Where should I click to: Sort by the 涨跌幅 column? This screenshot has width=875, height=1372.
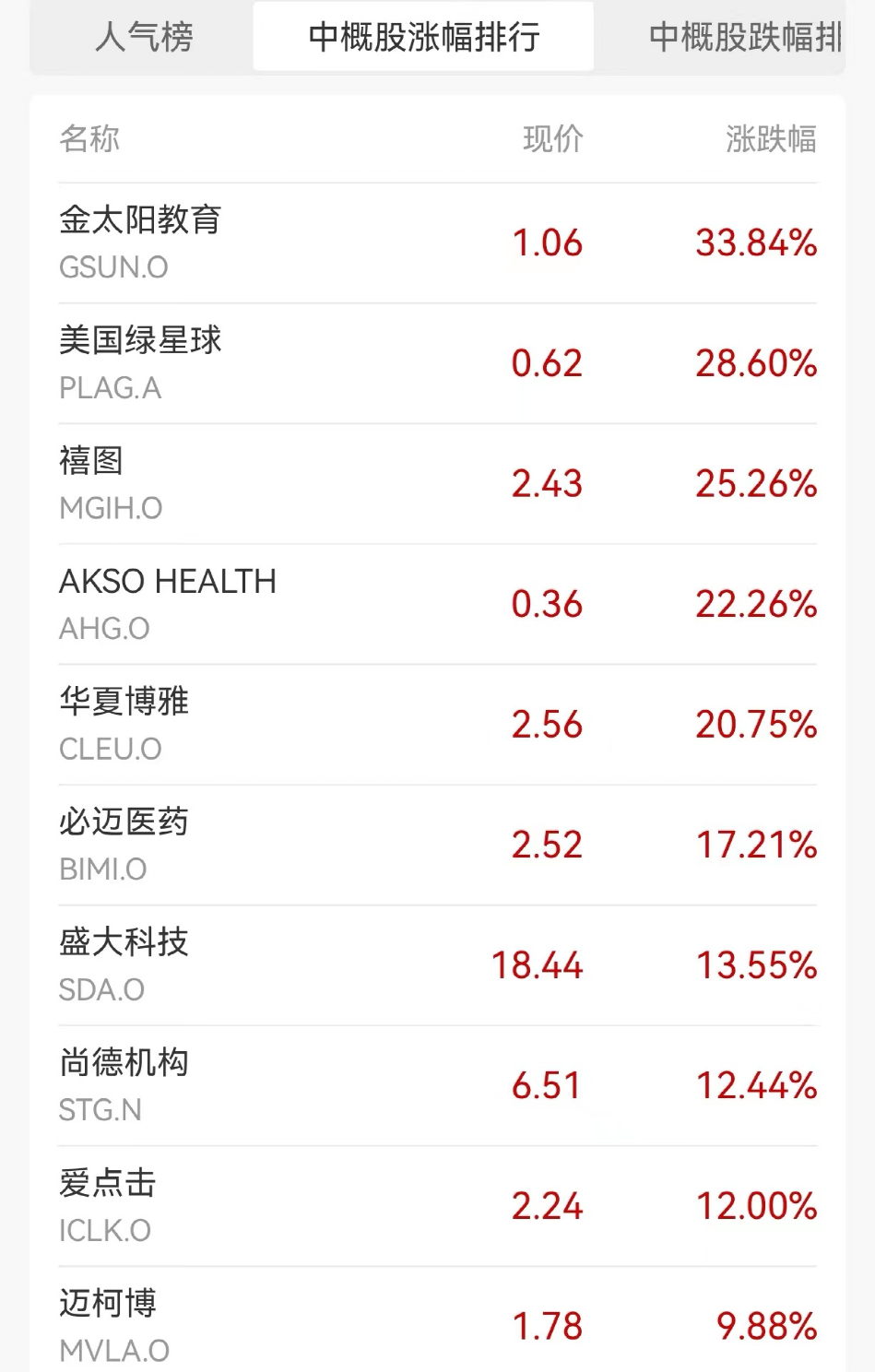click(773, 139)
